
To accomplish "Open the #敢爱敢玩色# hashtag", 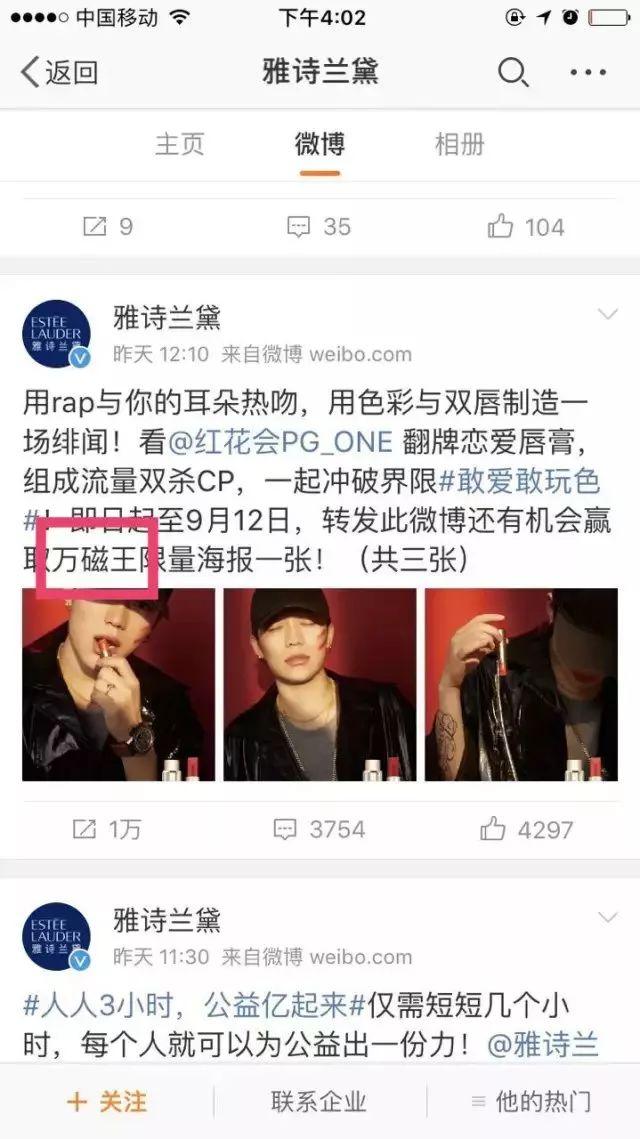I will click(520, 483).
